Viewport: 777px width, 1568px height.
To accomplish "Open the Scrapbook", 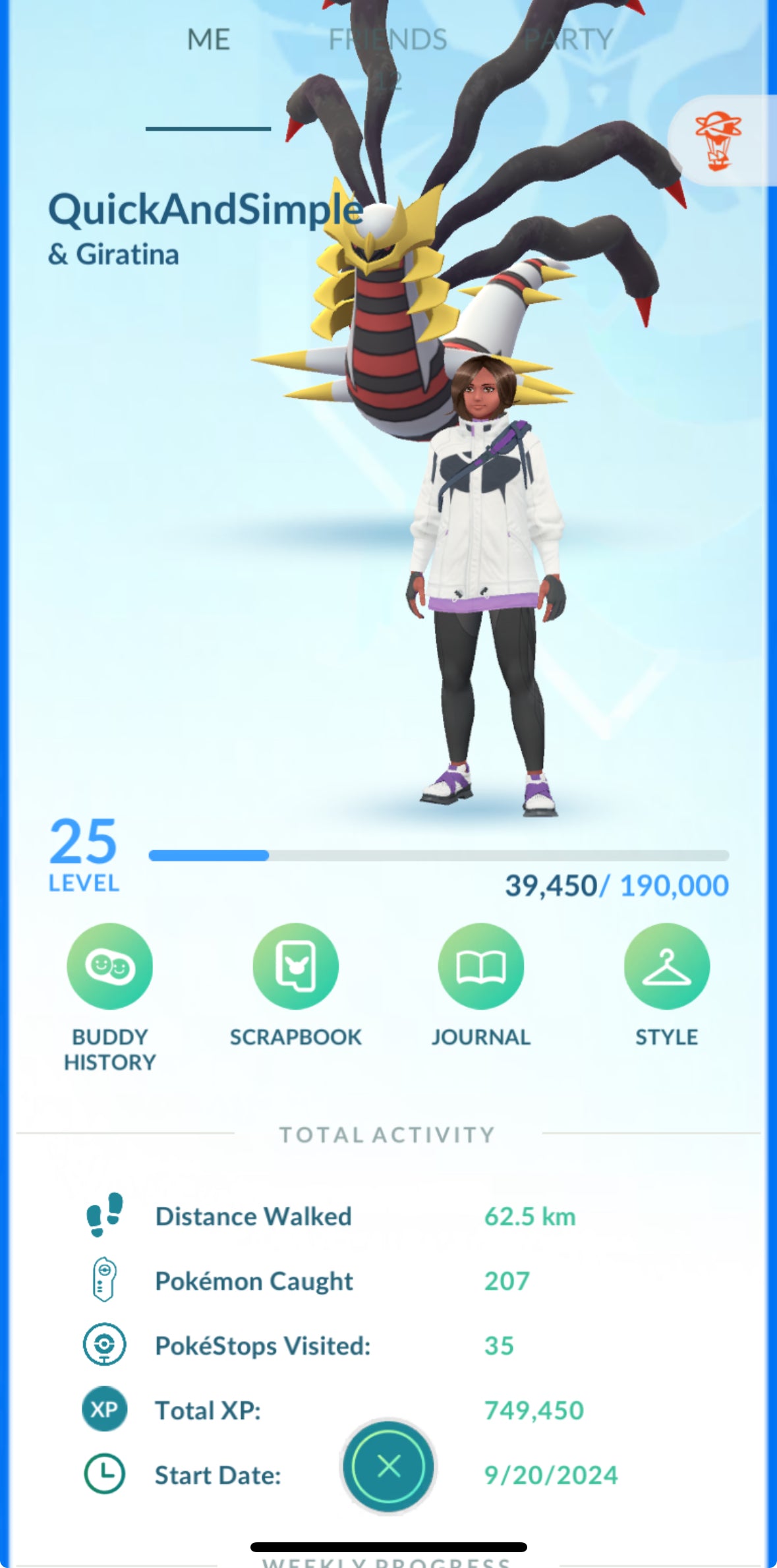I will point(295,967).
